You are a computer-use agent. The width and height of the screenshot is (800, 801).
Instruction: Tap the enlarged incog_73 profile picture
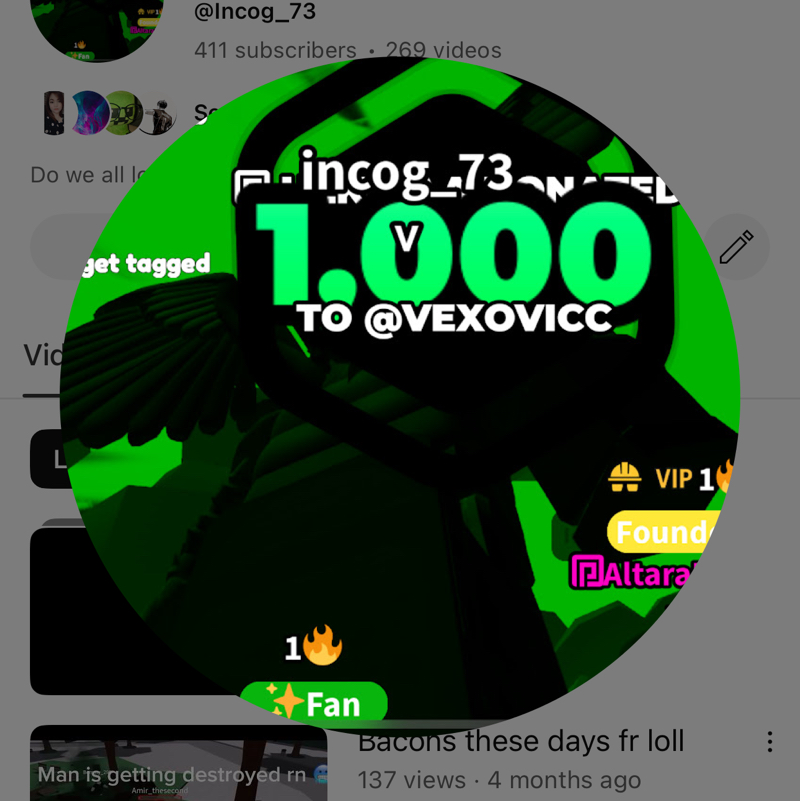[400, 400]
